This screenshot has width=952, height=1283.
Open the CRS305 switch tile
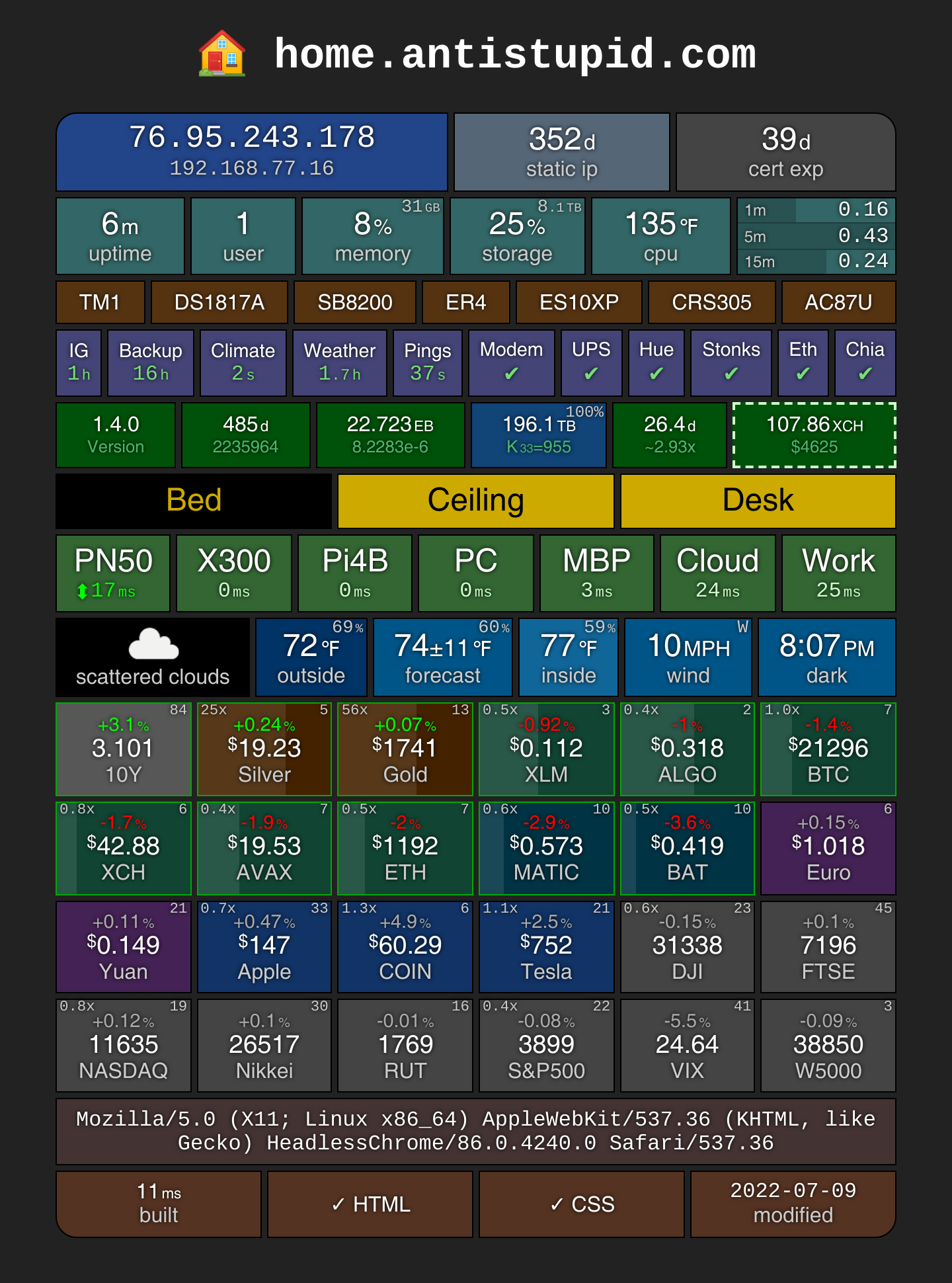point(712,302)
